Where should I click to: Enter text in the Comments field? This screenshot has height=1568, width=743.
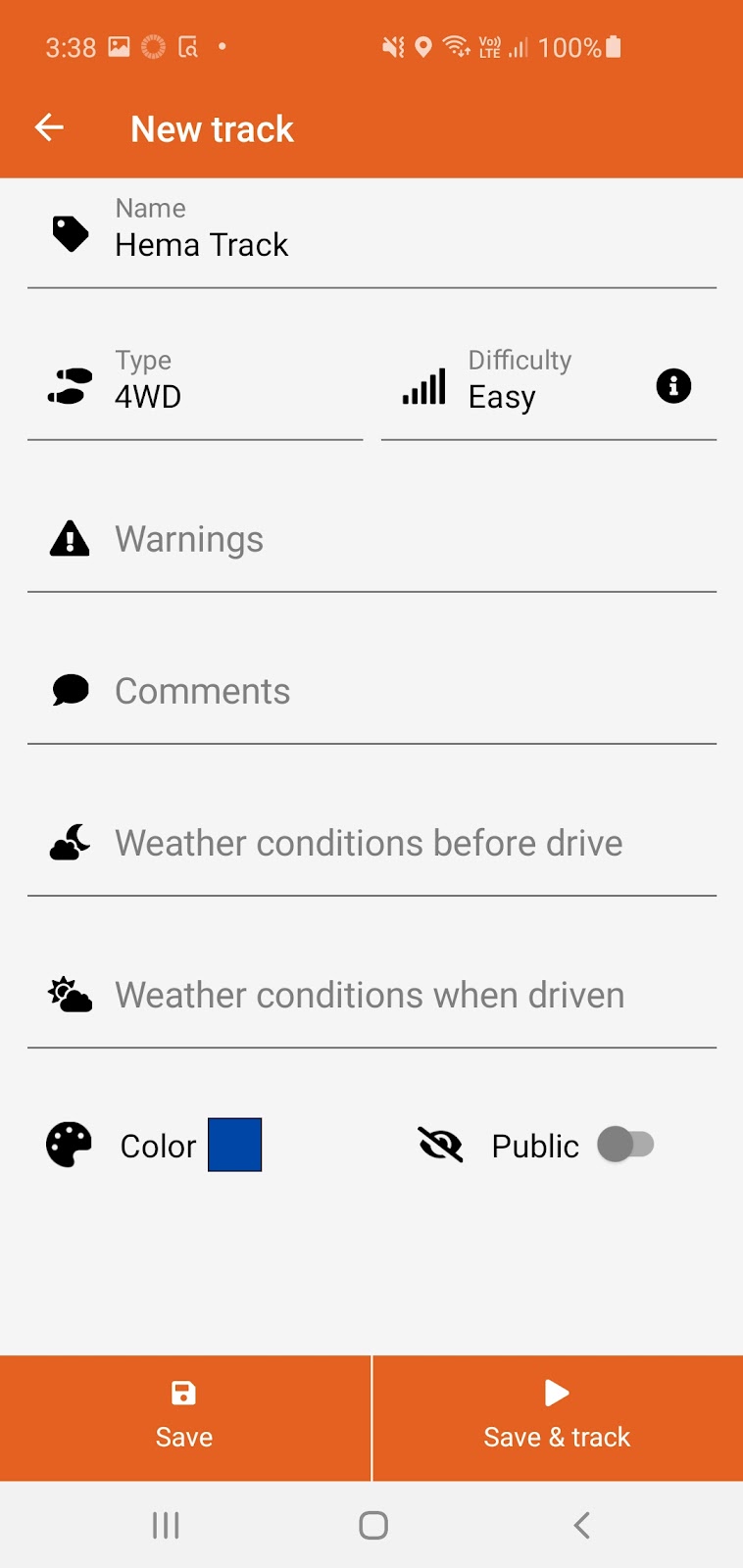point(372,691)
